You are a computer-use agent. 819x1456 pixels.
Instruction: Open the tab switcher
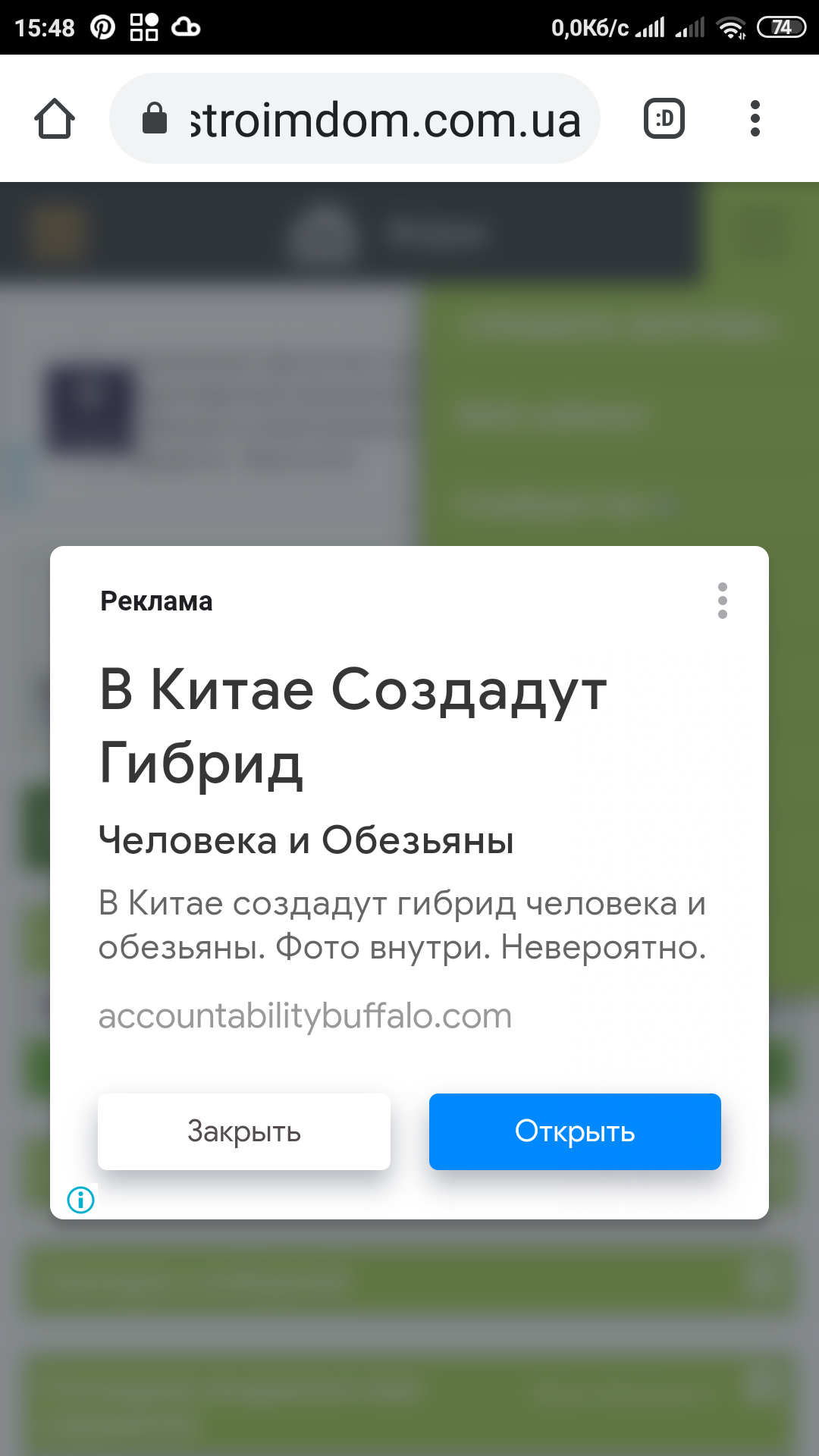pos(664,118)
